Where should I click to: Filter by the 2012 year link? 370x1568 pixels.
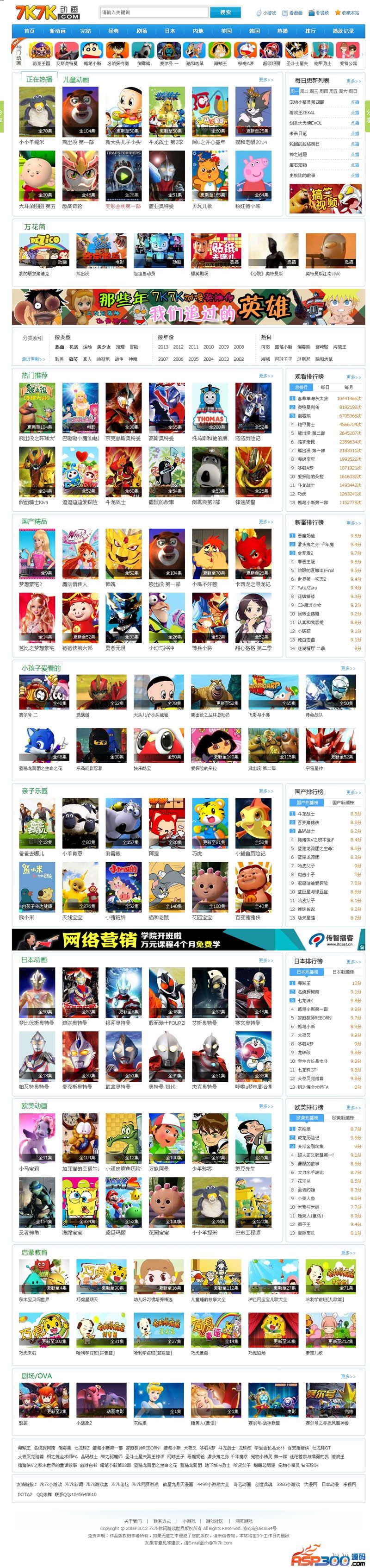178,347
